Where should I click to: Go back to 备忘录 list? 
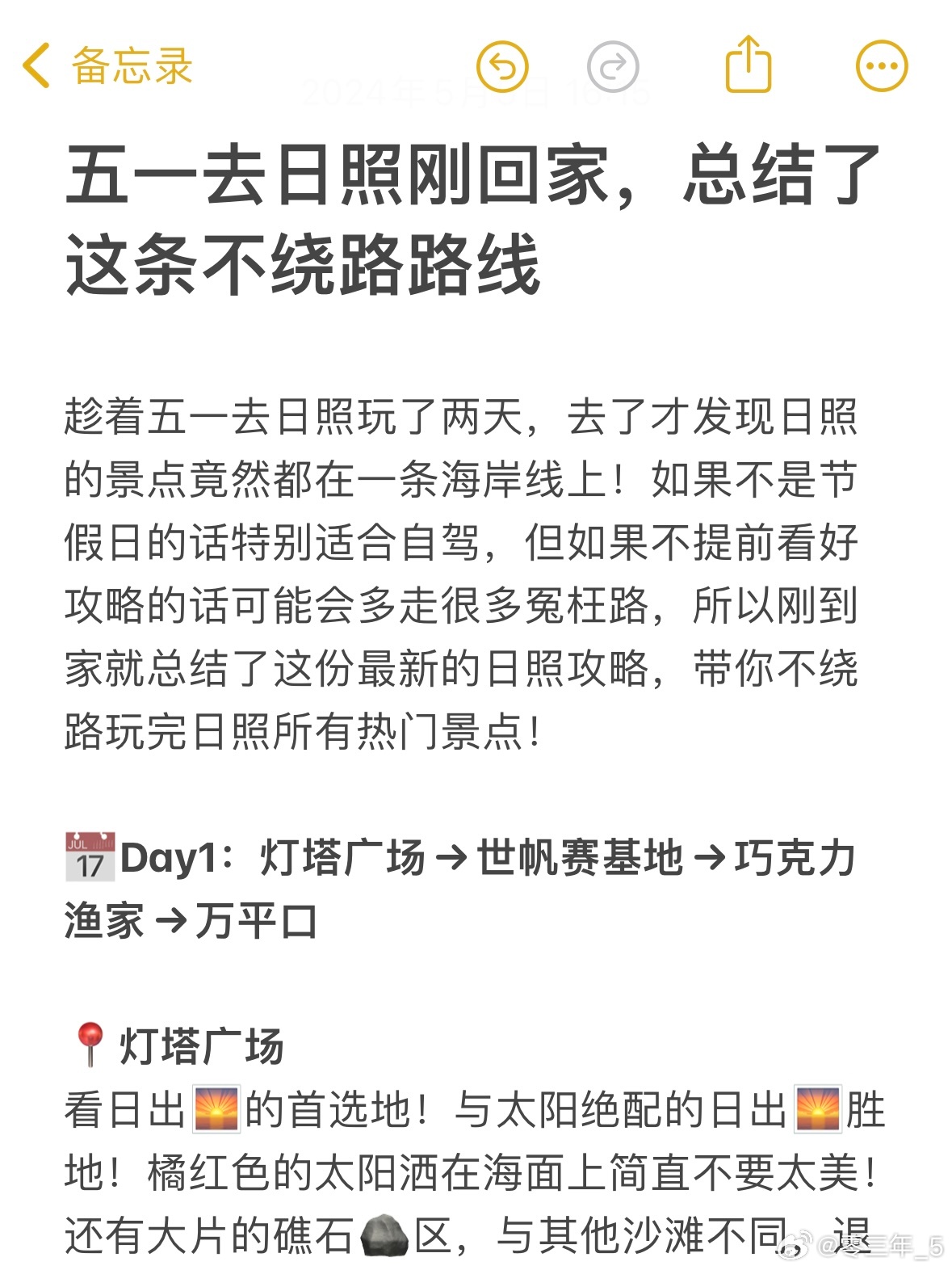pos(107,65)
